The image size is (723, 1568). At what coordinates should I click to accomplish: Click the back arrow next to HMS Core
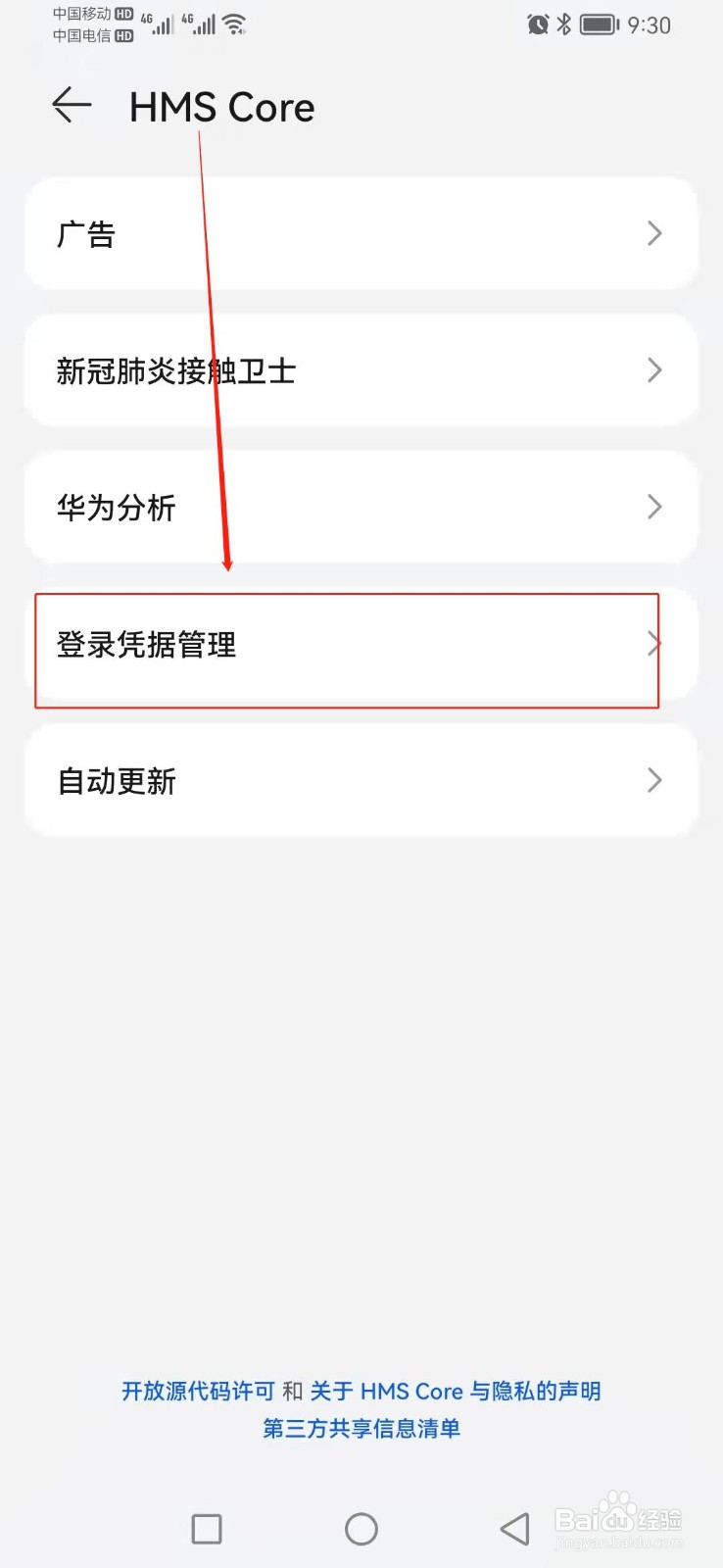(x=70, y=105)
